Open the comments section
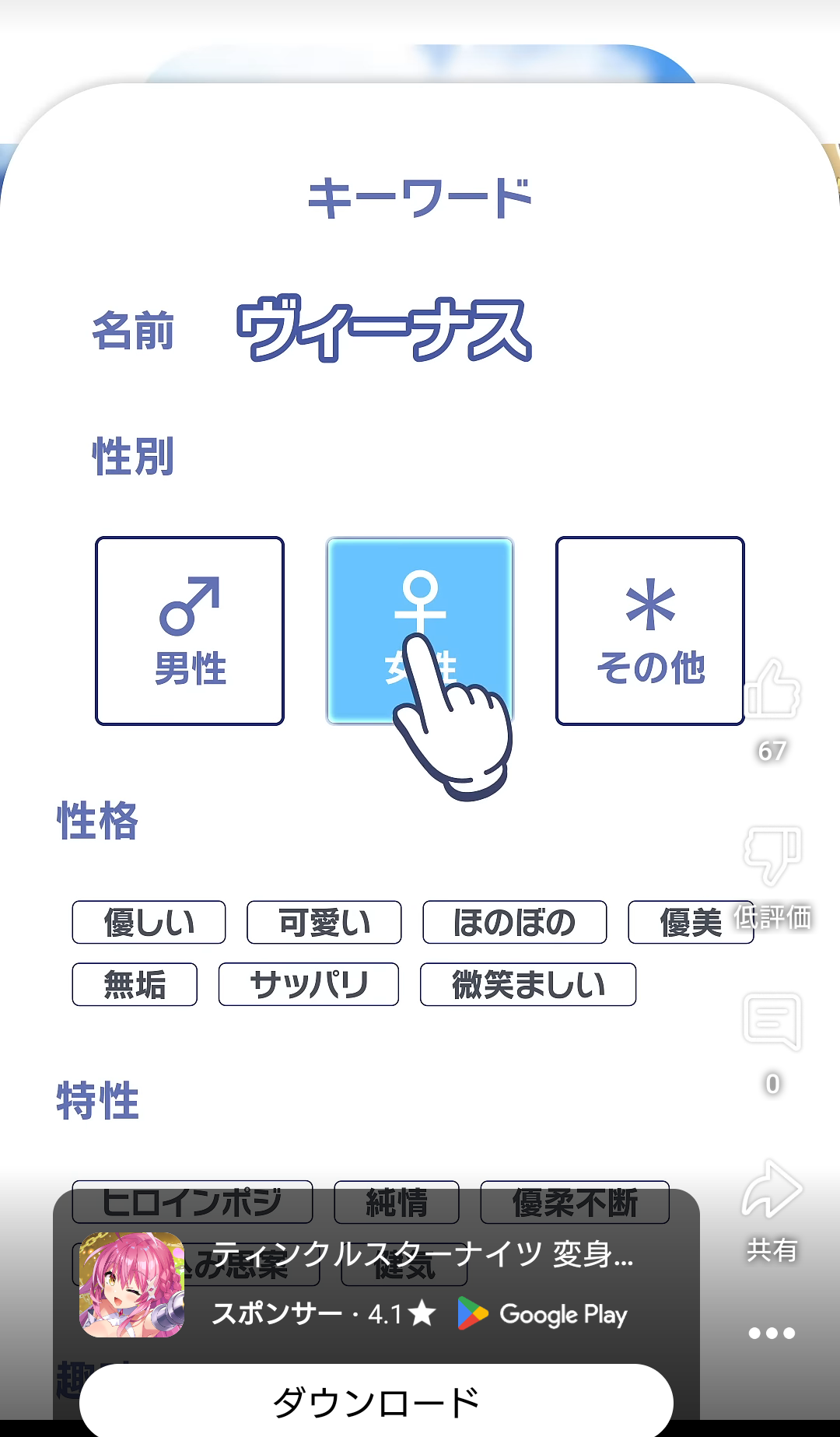Screen dimensions: 840x1437 pos(772,1022)
